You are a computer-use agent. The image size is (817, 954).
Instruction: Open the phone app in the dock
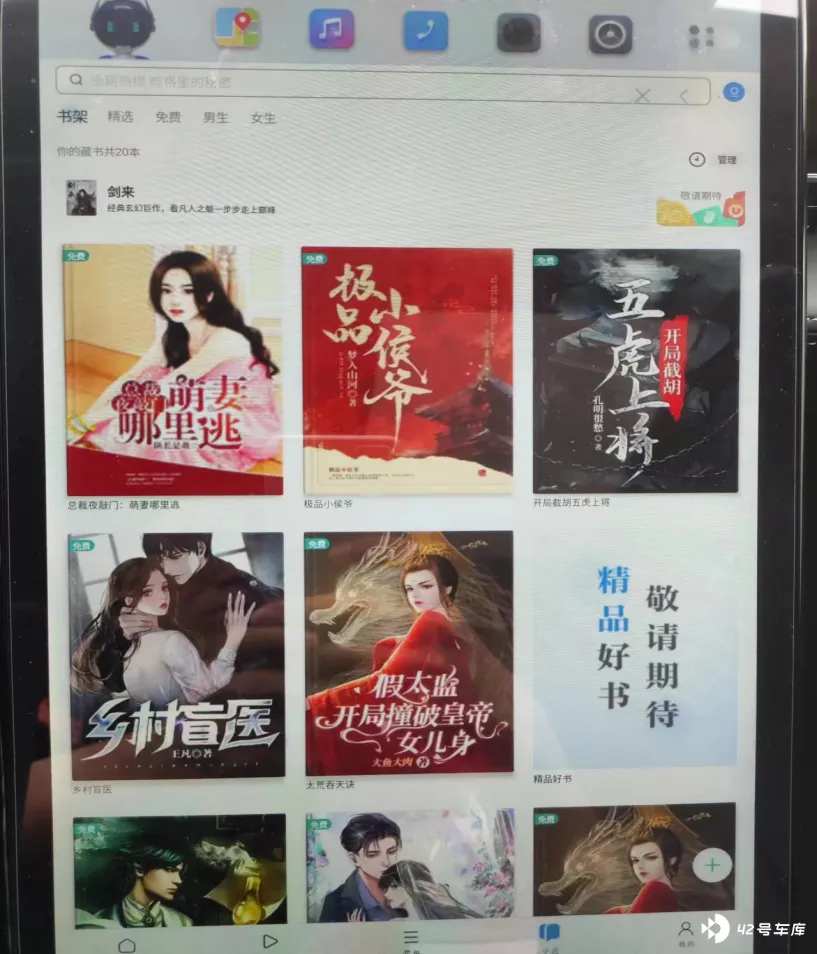click(x=425, y=31)
